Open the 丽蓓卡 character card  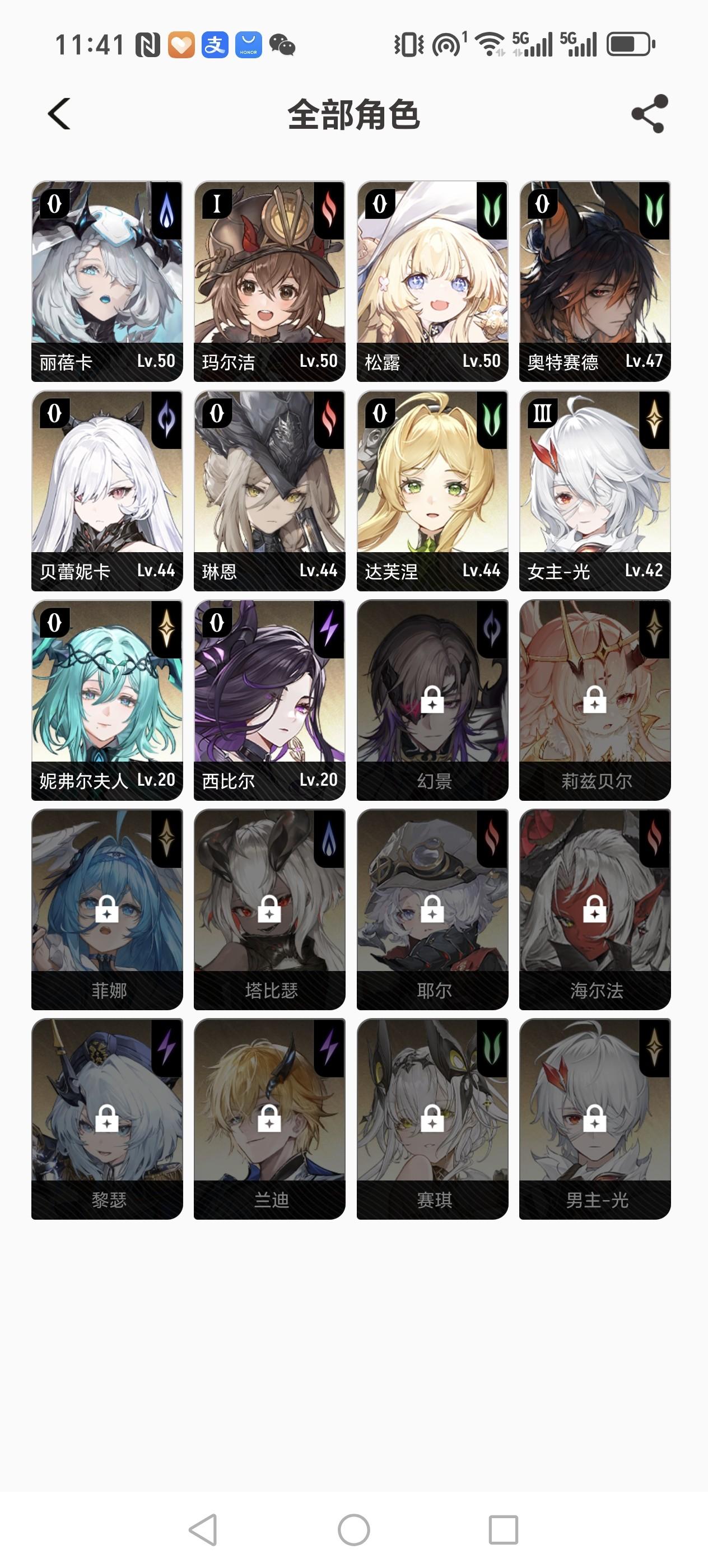[x=107, y=281]
